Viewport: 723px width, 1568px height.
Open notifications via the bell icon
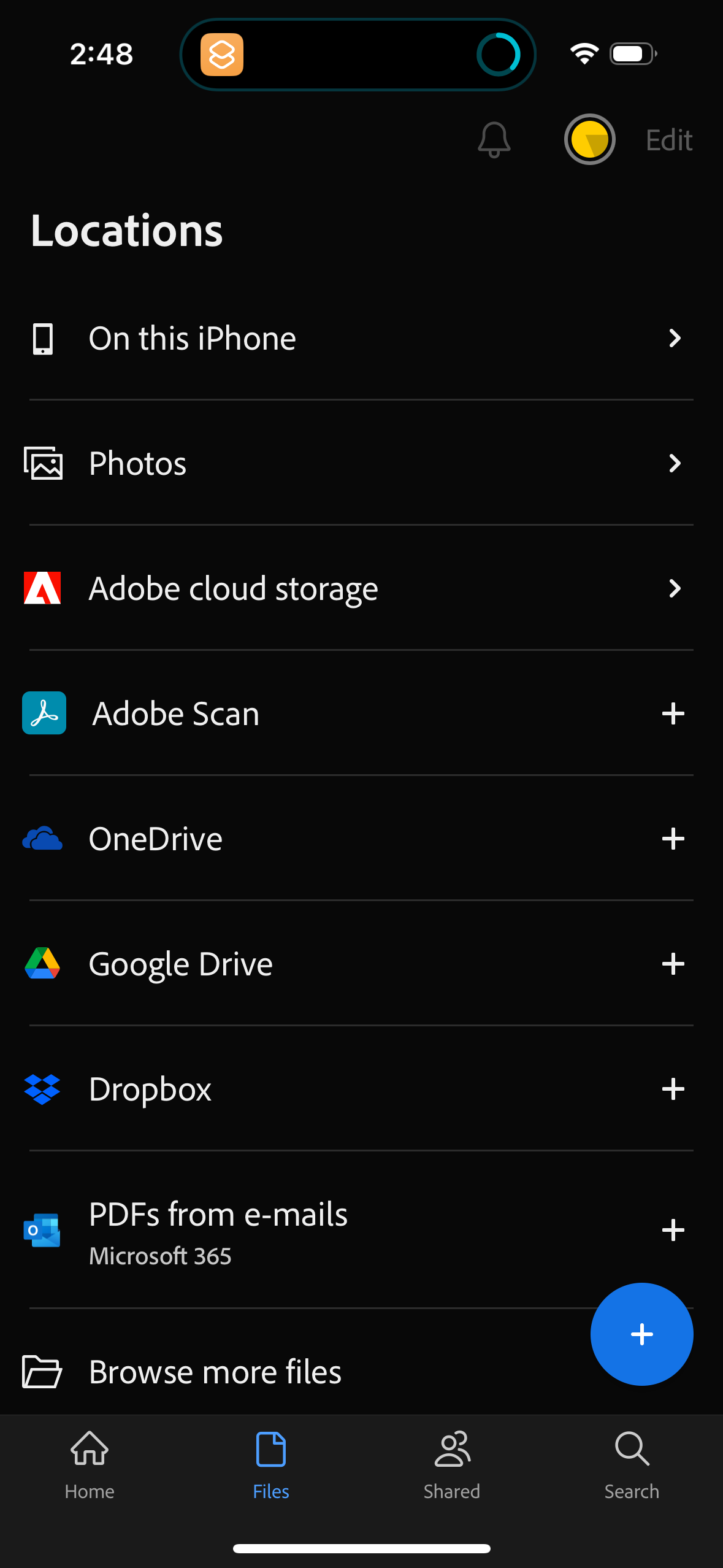click(493, 139)
